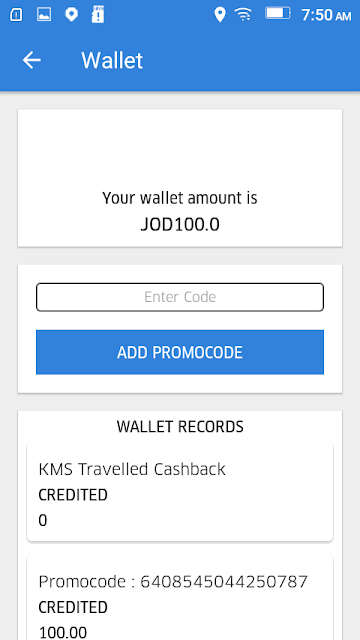Image resolution: width=360 pixels, height=640 pixels.
Task: Tap the Enter Code field
Action: 180,297
